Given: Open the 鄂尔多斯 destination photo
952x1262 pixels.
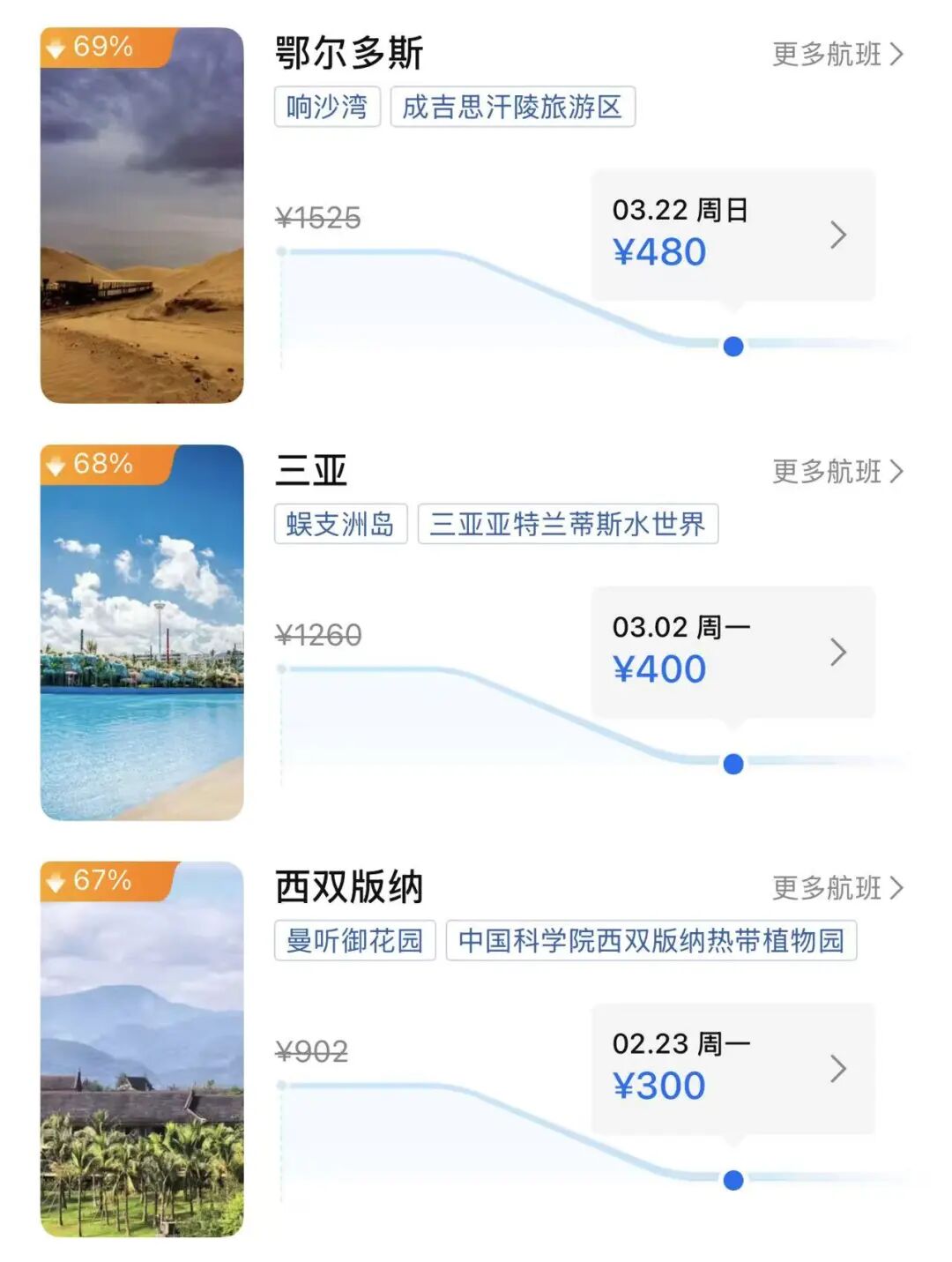Looking at the screenshot, I should click(x=142, y=215).
